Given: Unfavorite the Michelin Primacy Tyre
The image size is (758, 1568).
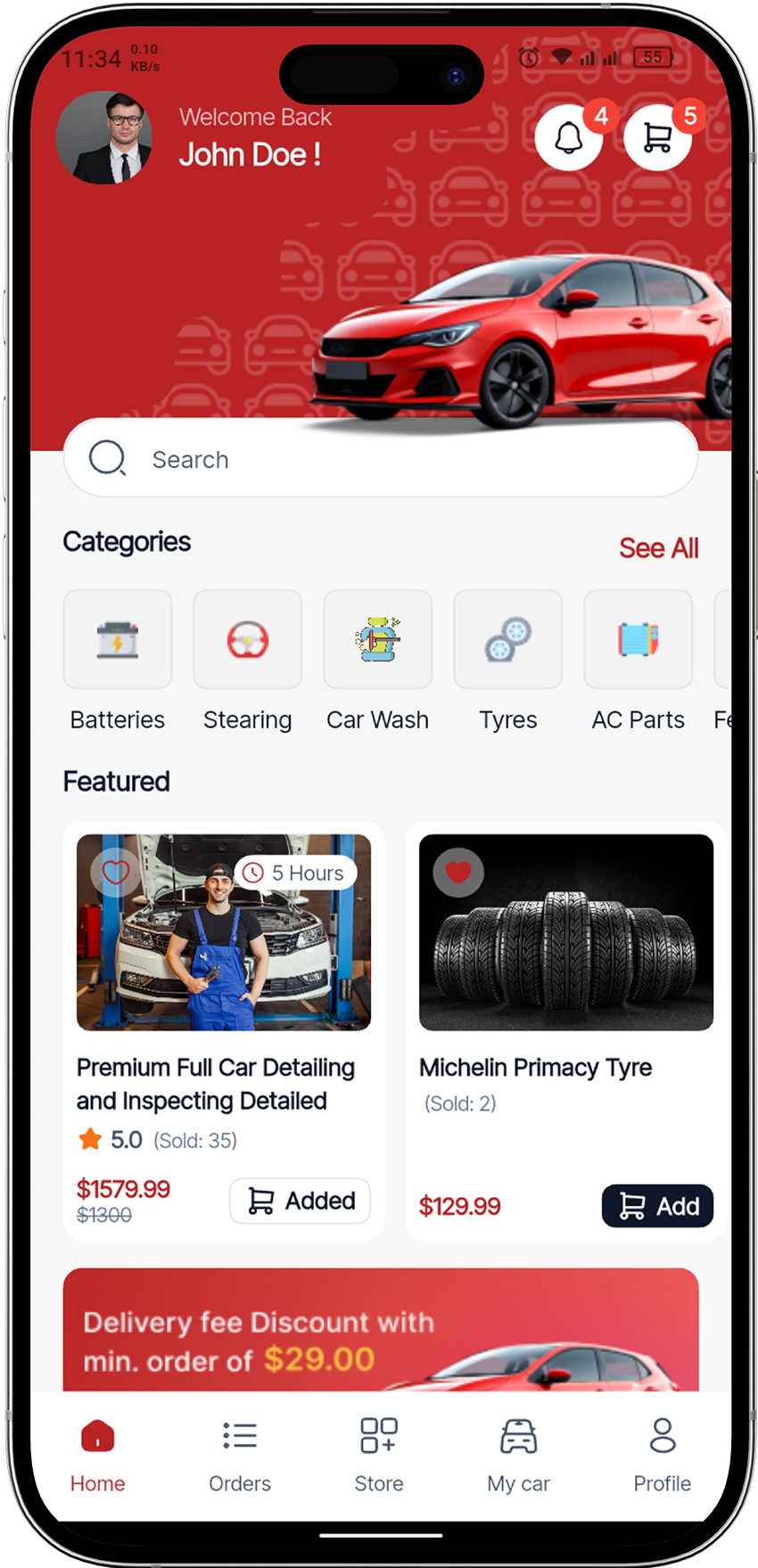Looking at the screenshot, I should pos(458,872).
